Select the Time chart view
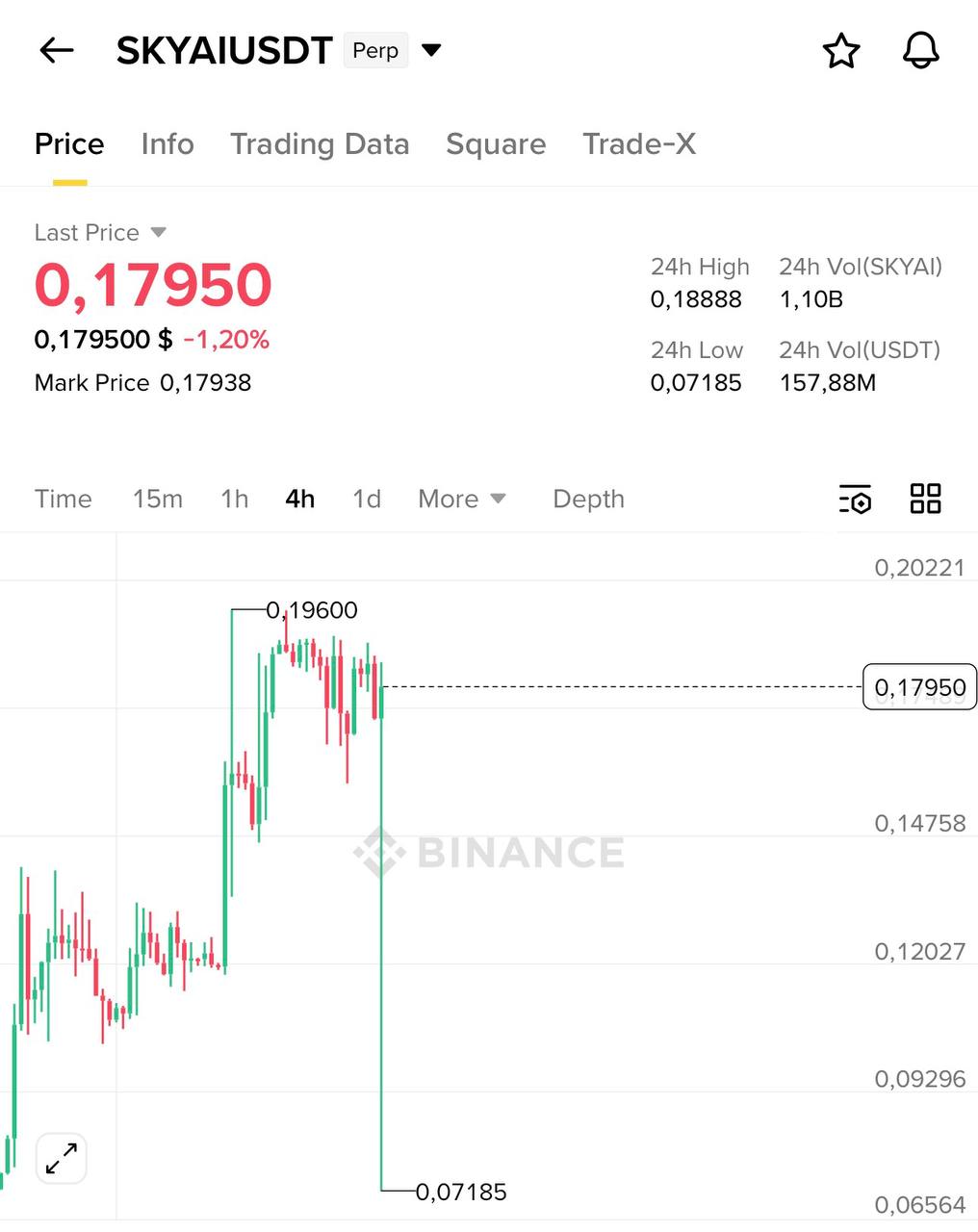The height and width of the screenshot is (1232, 978). pyautogui.click(x=64, y=499)
